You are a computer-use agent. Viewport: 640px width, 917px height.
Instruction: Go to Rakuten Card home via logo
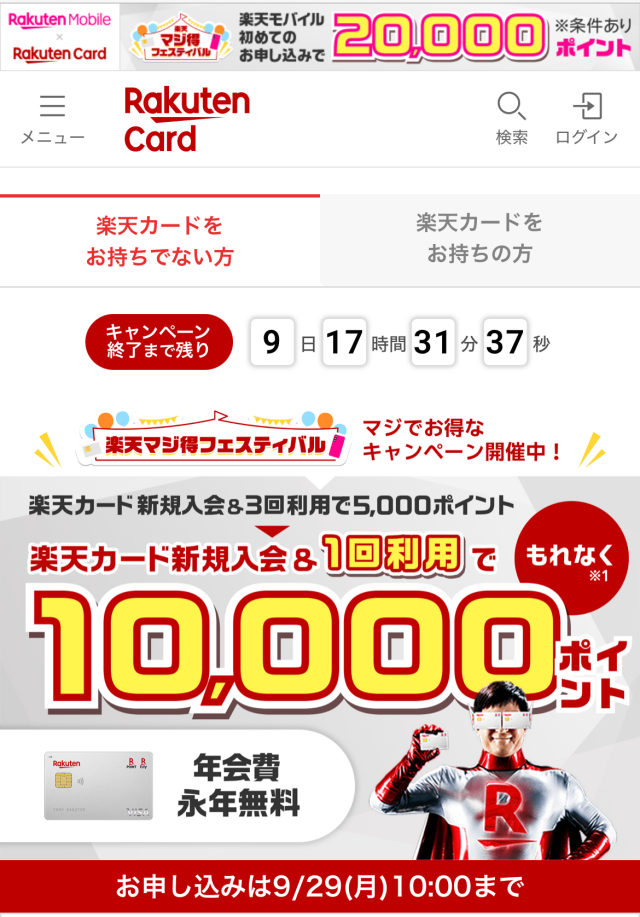coord(186,119)
